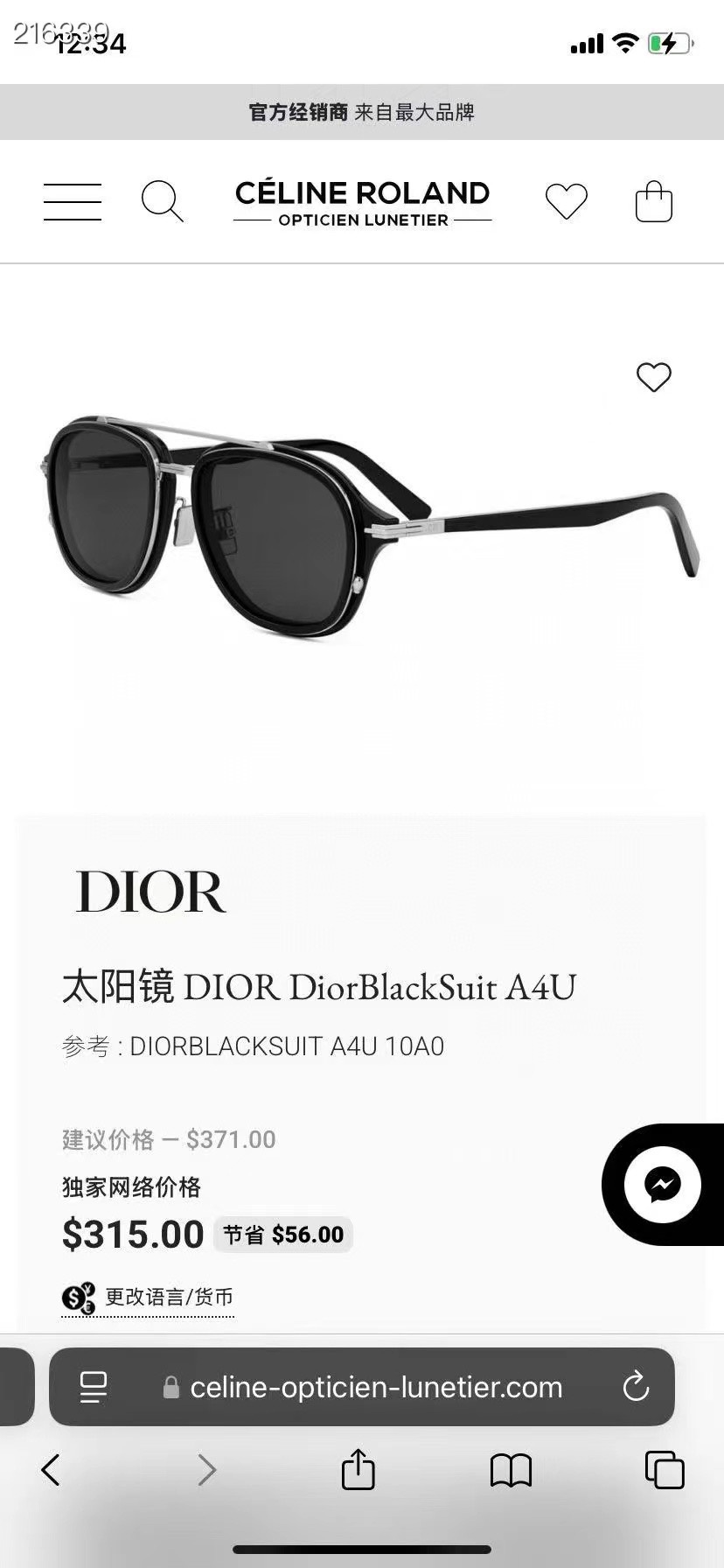Screen dimensions: 724x1568
Task: Open the shopping bag
Action: 653,202
